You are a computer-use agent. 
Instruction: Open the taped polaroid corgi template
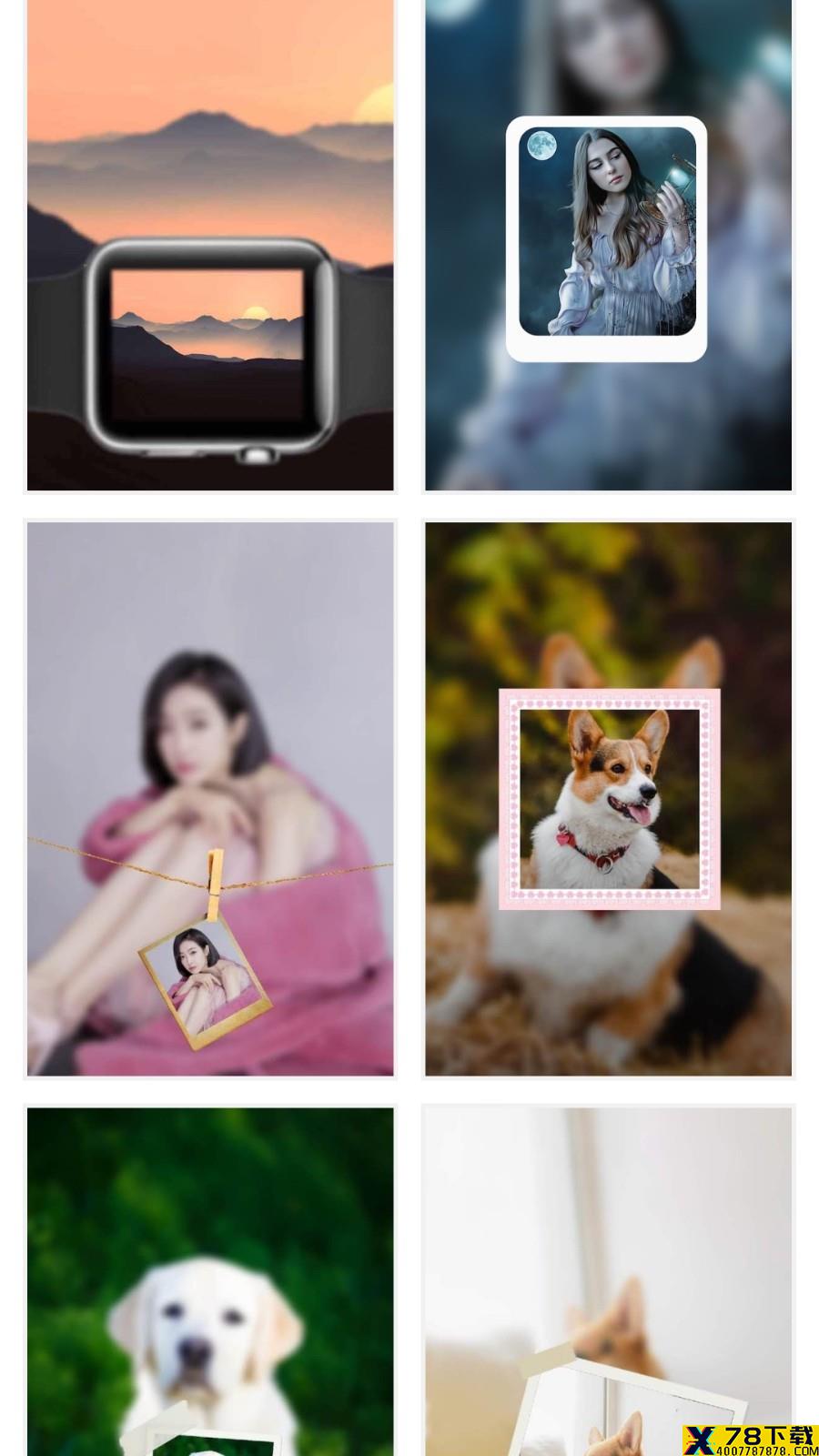[608, 1280]
